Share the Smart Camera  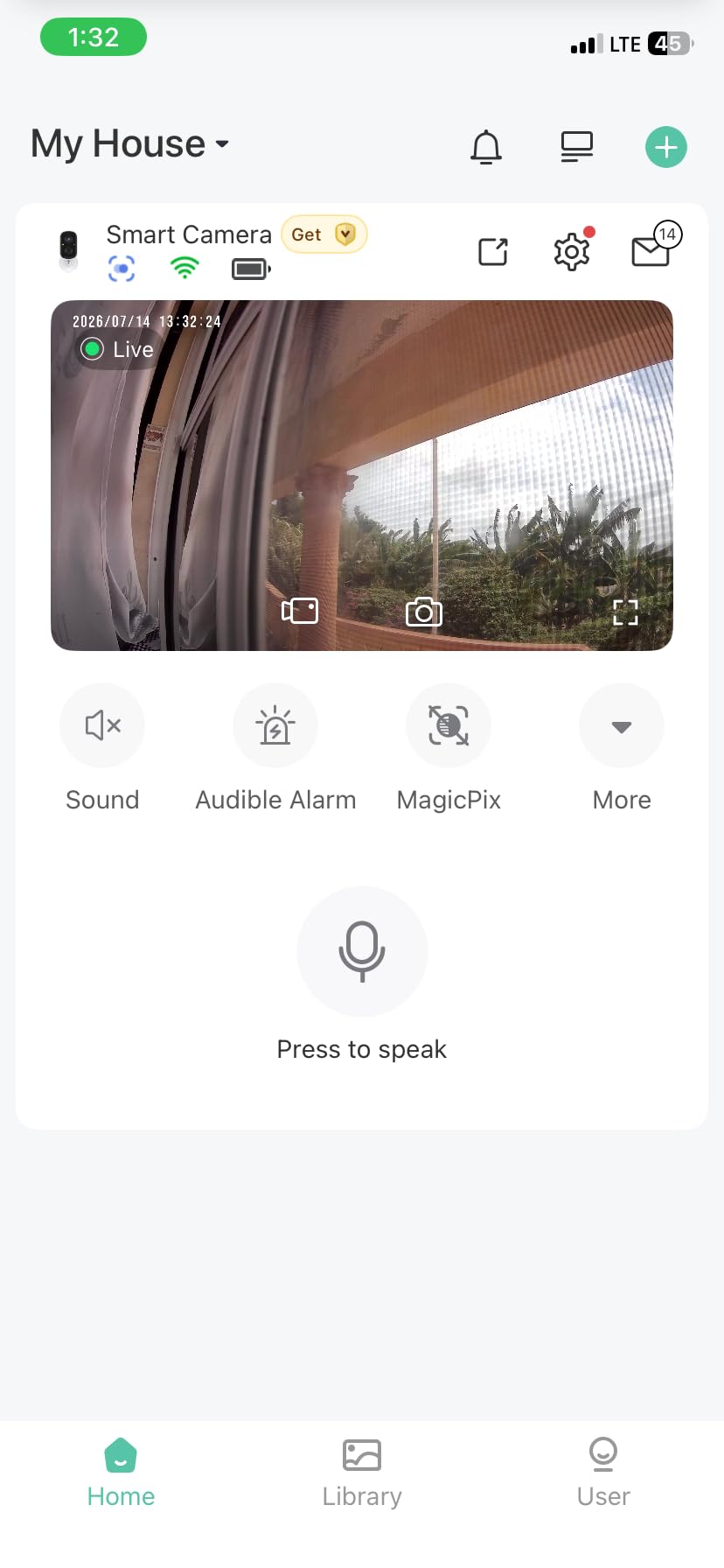tap(493, 252)
